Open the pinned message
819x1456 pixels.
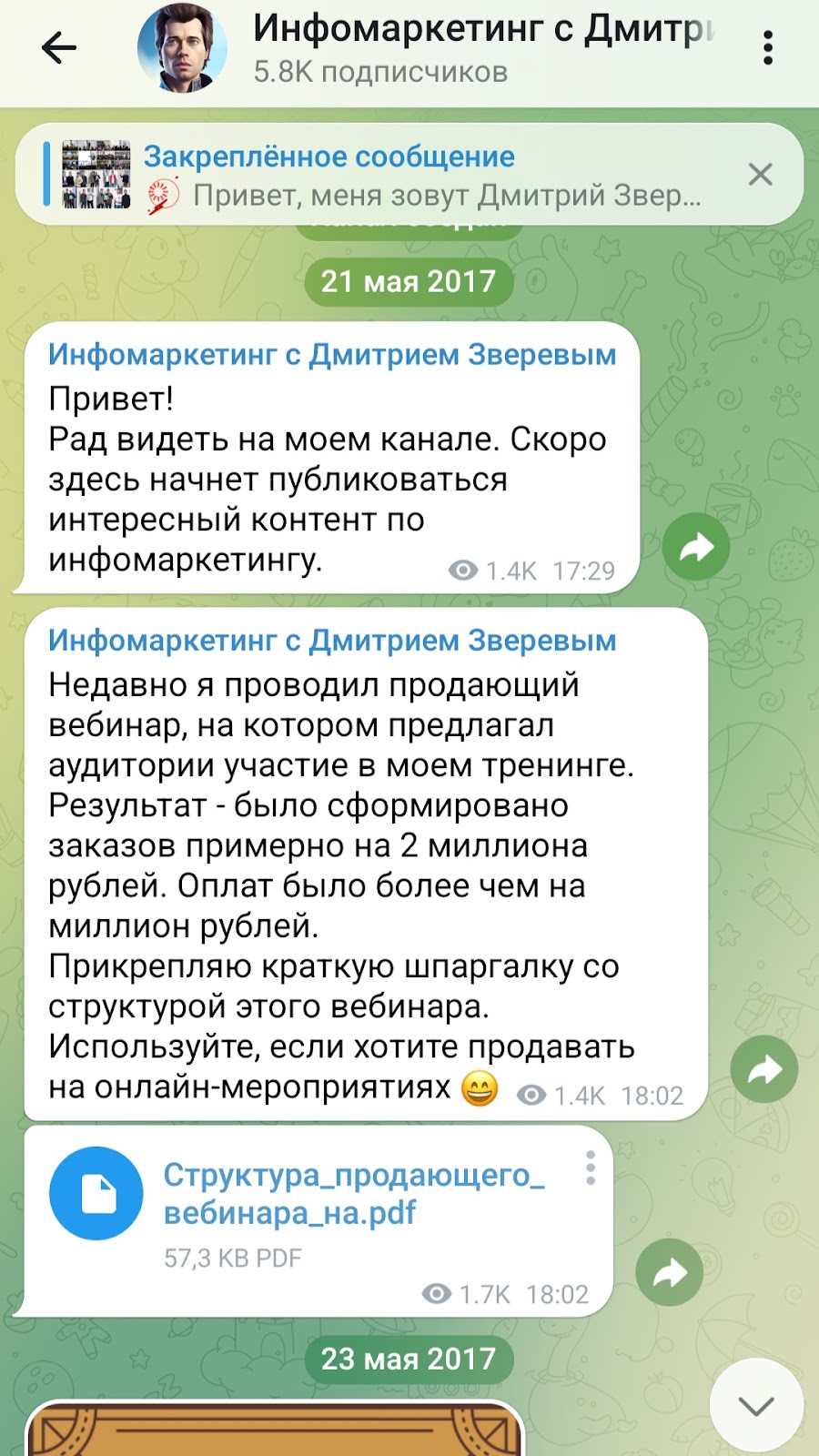tap(400, 175)
